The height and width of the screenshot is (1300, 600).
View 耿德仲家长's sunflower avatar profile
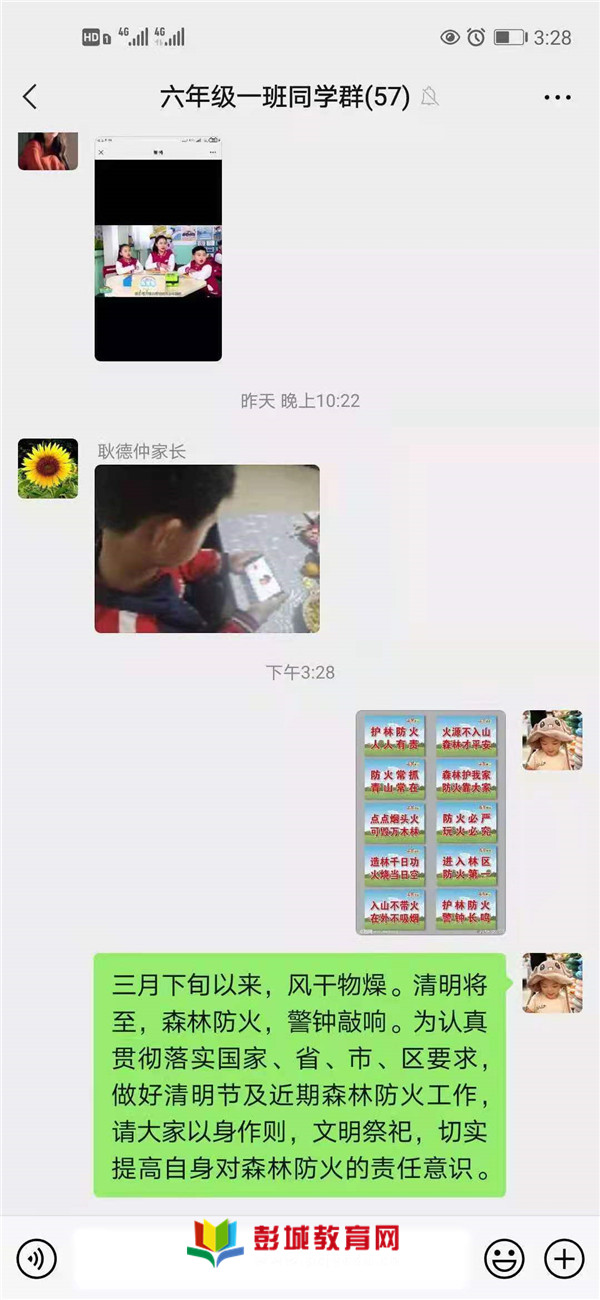coord(48,469)
